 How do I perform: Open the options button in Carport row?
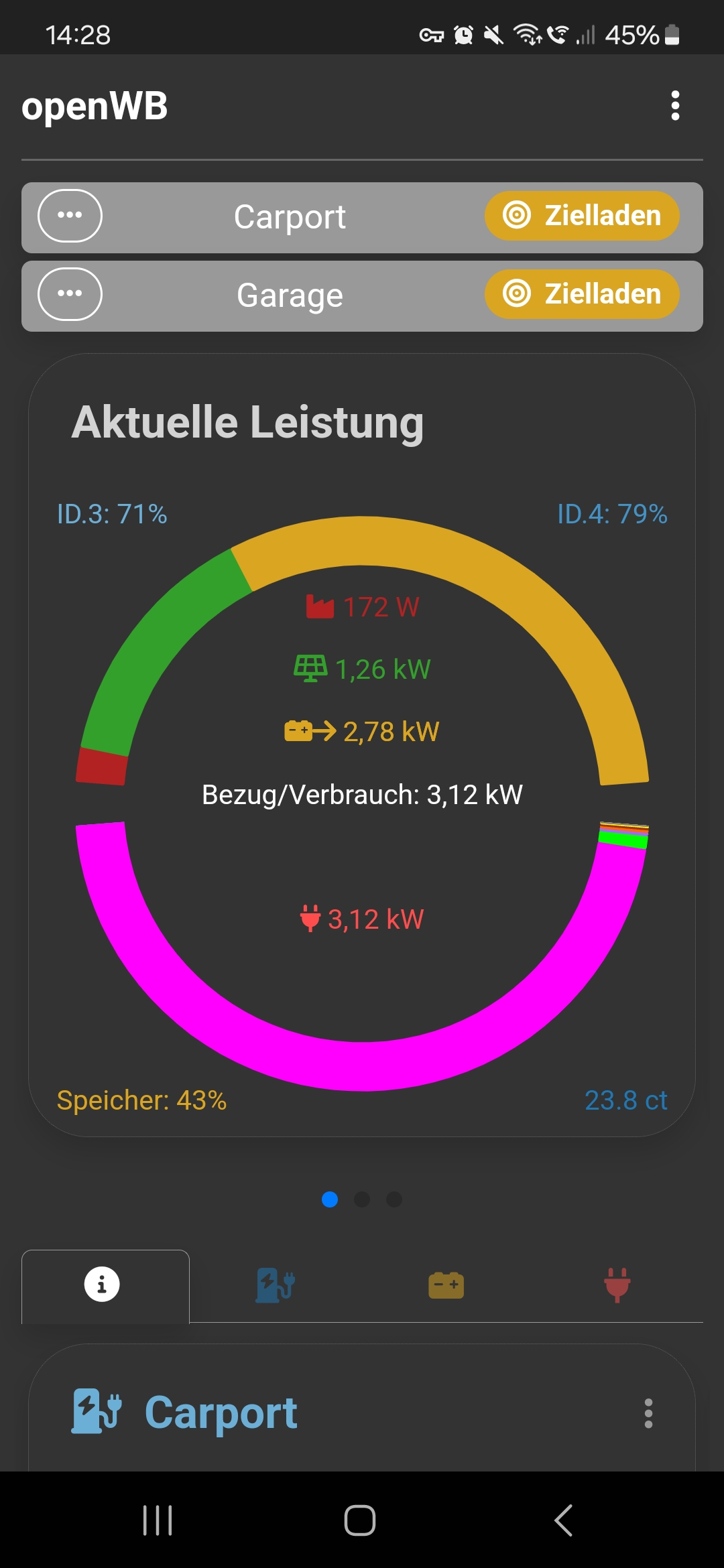point(70,216)
